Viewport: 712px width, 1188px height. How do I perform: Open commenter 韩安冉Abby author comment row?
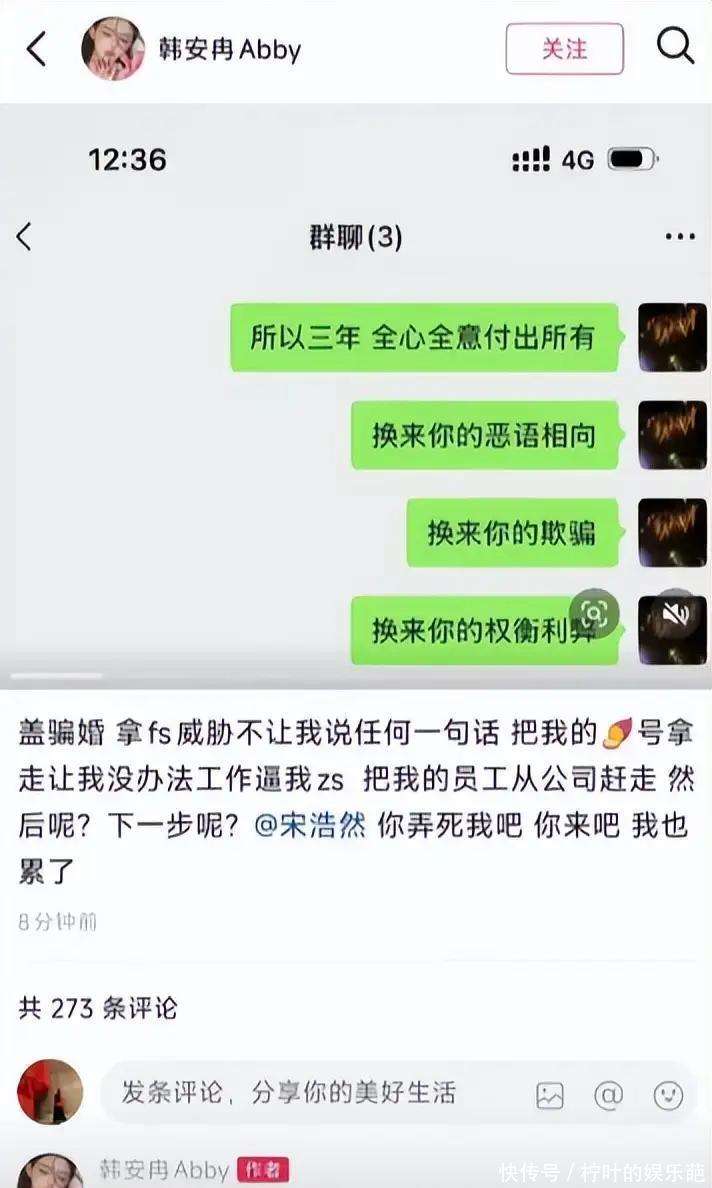[x=164, y=1170]
